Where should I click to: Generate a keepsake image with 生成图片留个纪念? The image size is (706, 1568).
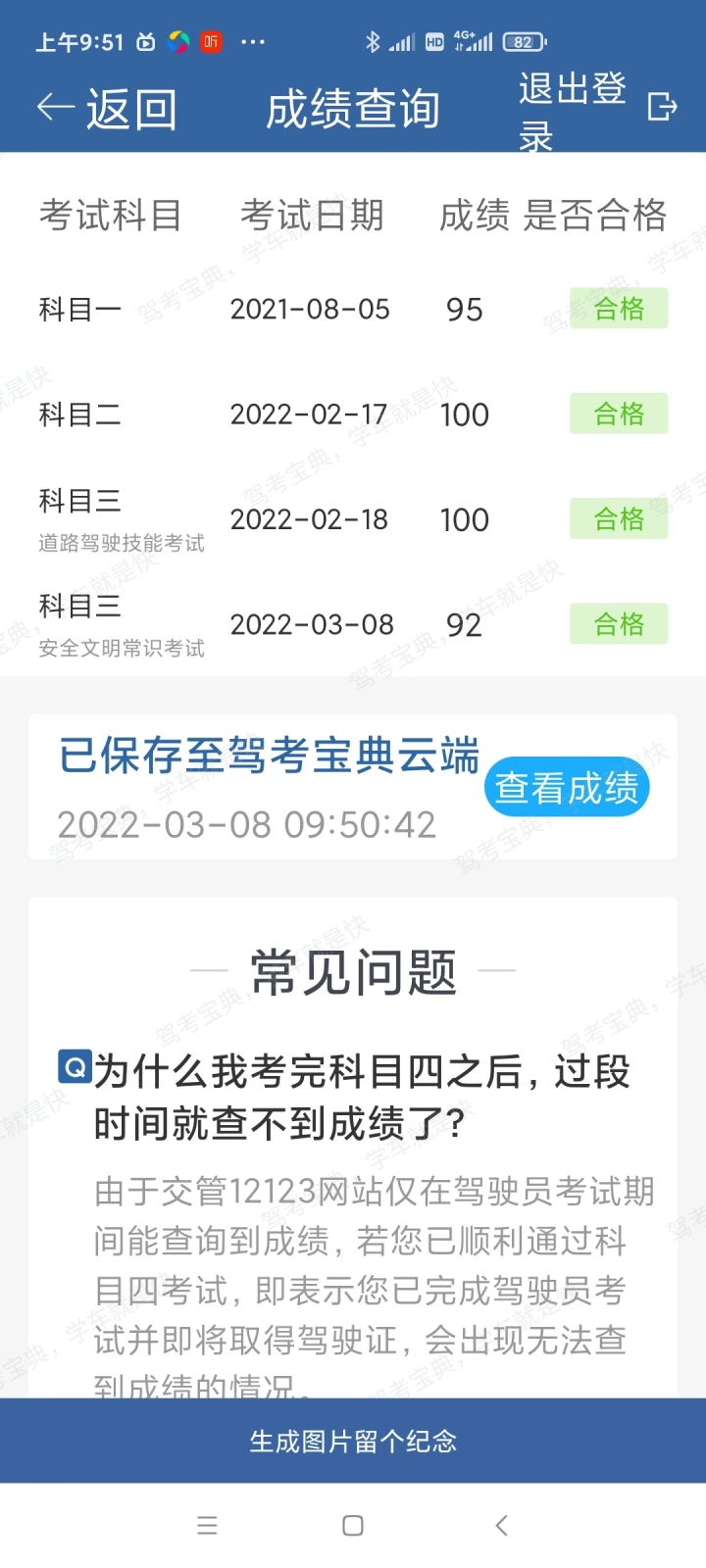tap(353, 1441)
